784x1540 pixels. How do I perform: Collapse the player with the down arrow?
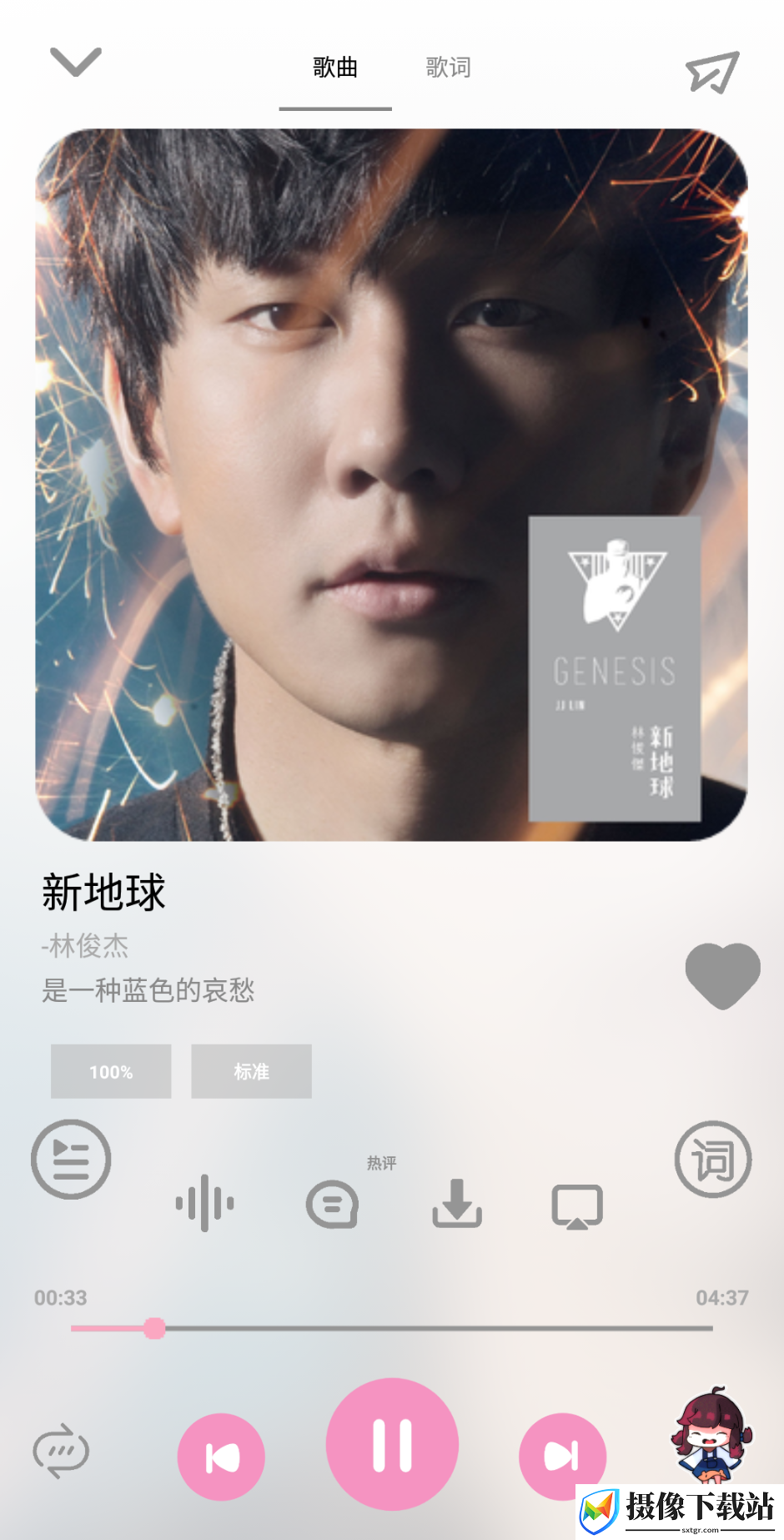(x=76, y=62)
